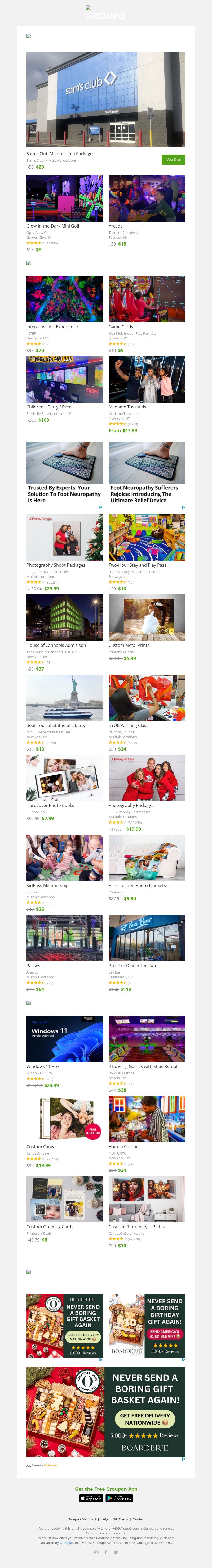
Task: View the Custom Metal Prints offer
Action: (147, 617)
